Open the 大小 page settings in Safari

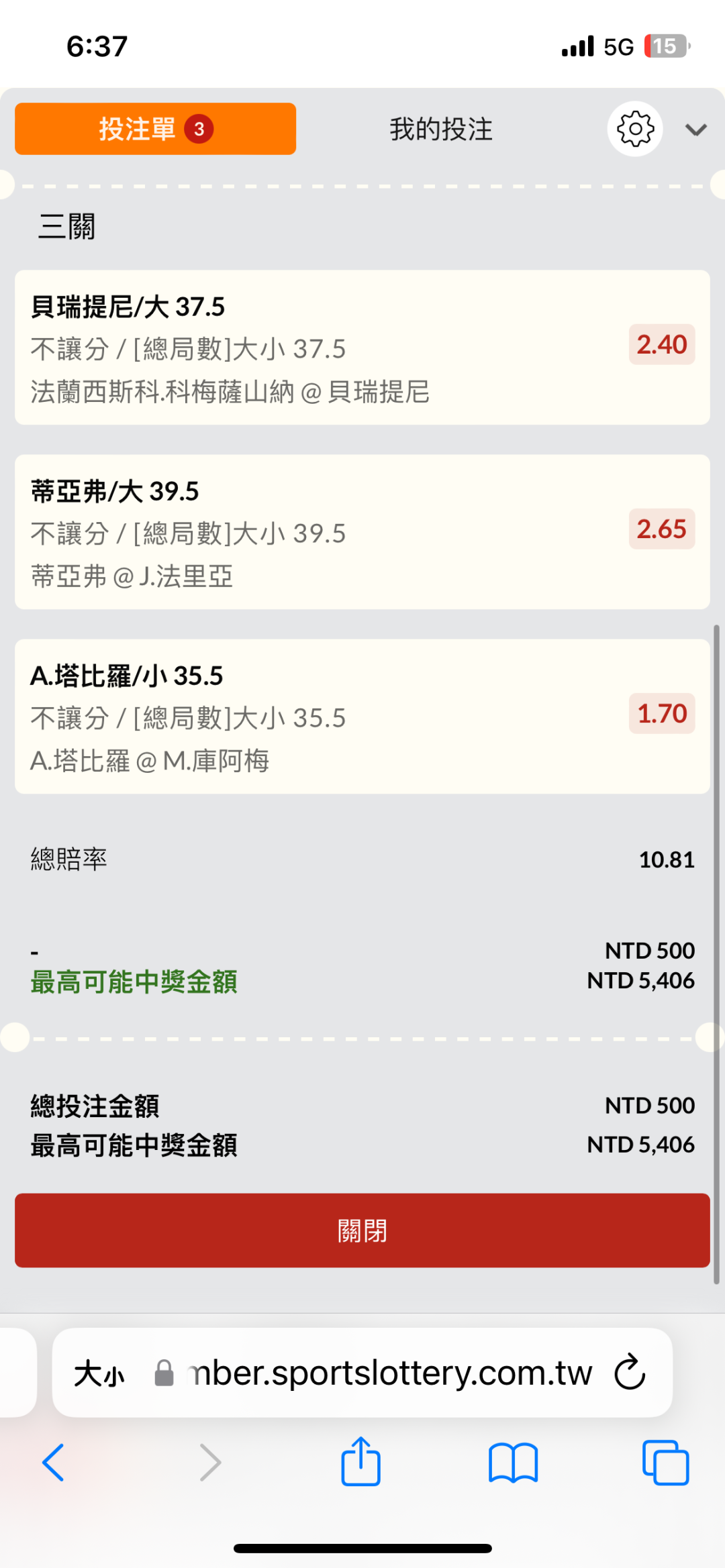tap(99, 1373)
